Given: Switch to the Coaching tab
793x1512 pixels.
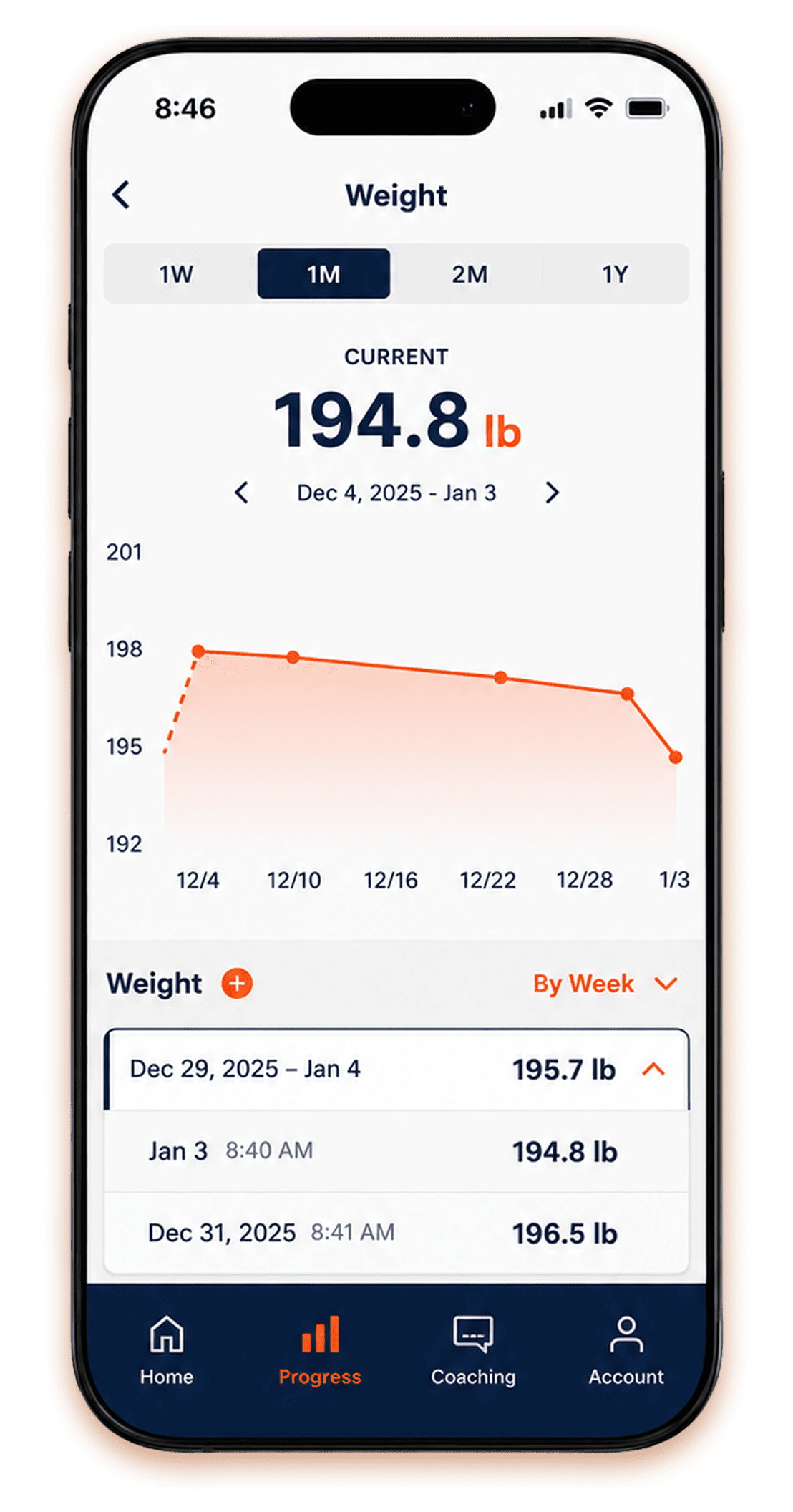Looking at the screenshot, I should tap(473, 1350).
